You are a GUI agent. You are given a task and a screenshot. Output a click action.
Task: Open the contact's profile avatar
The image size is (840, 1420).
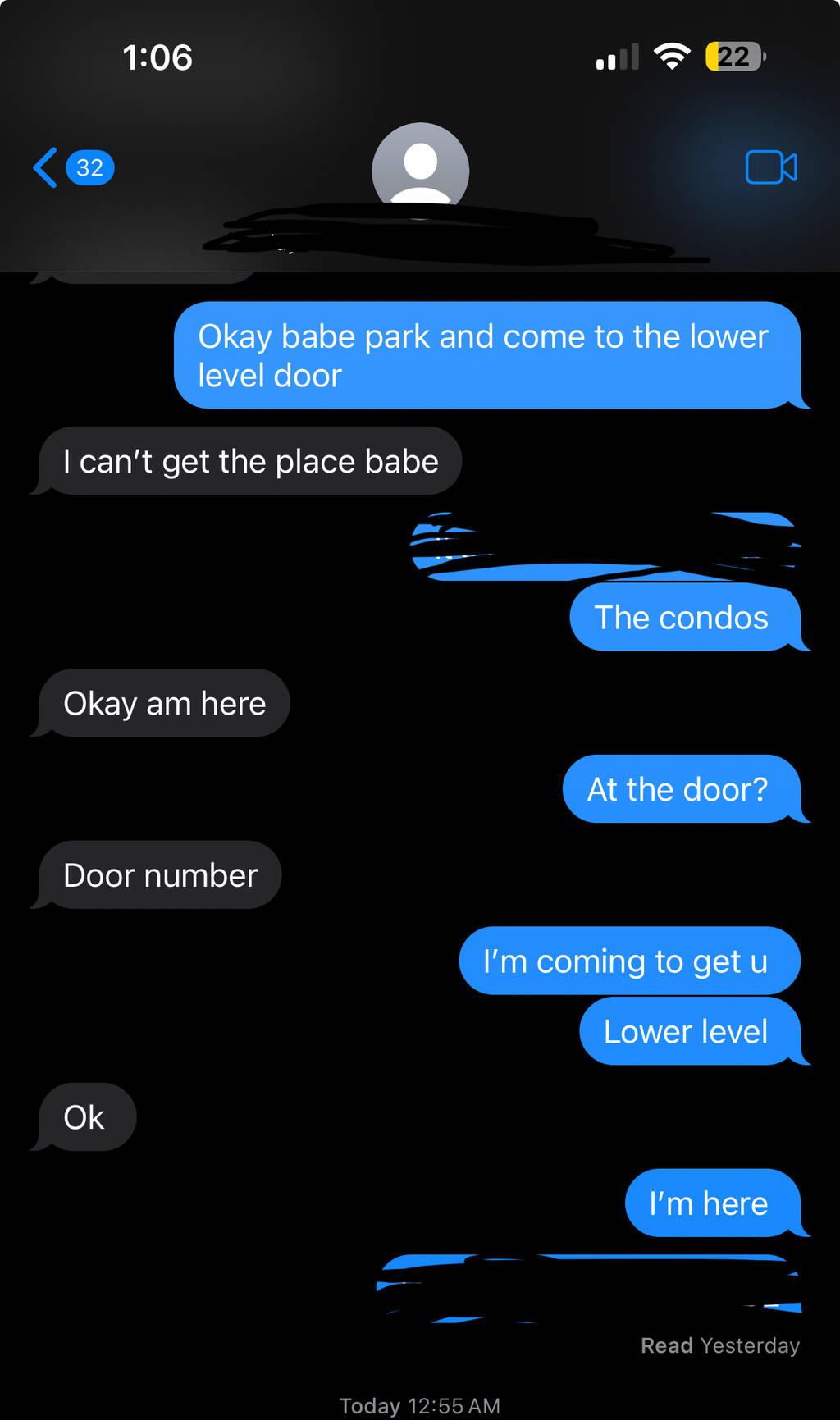coord(420,167)
